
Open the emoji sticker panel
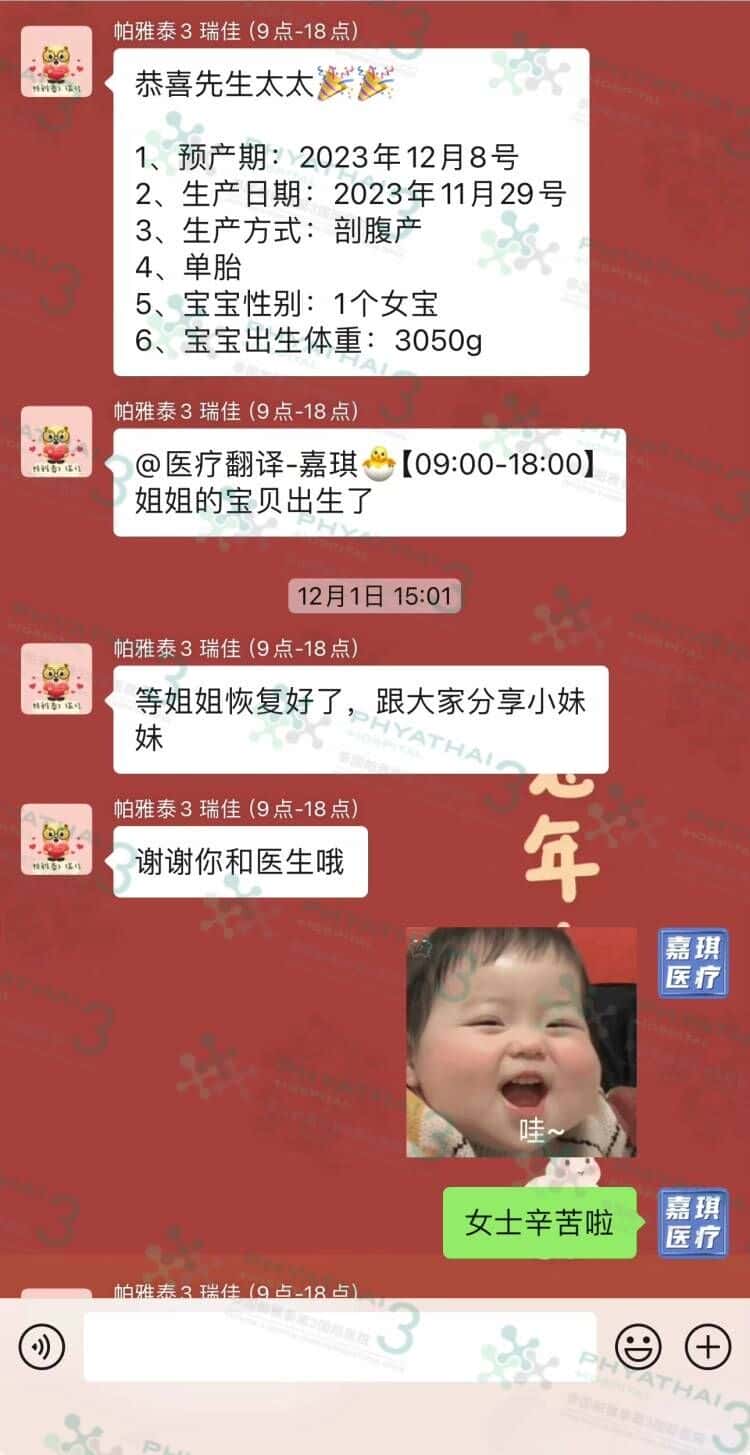click(x=637, y=1347)
